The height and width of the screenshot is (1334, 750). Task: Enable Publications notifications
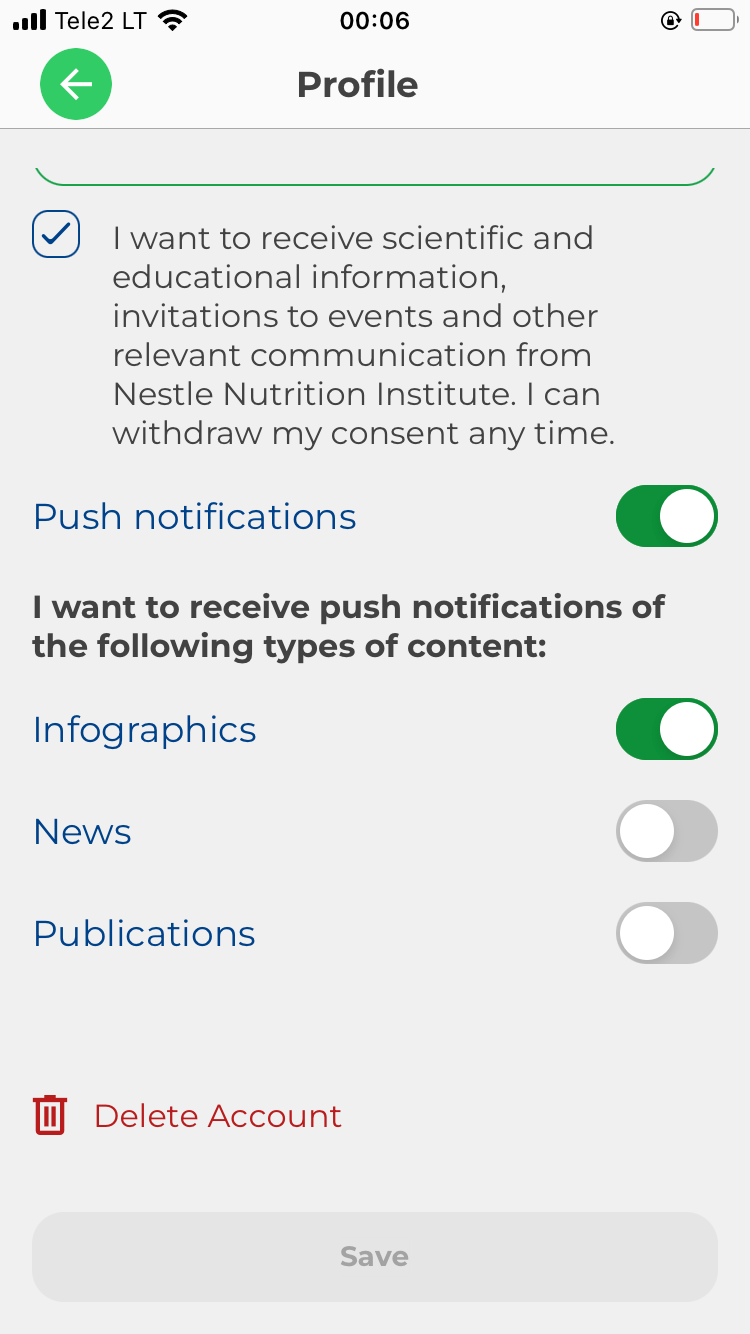667,933
